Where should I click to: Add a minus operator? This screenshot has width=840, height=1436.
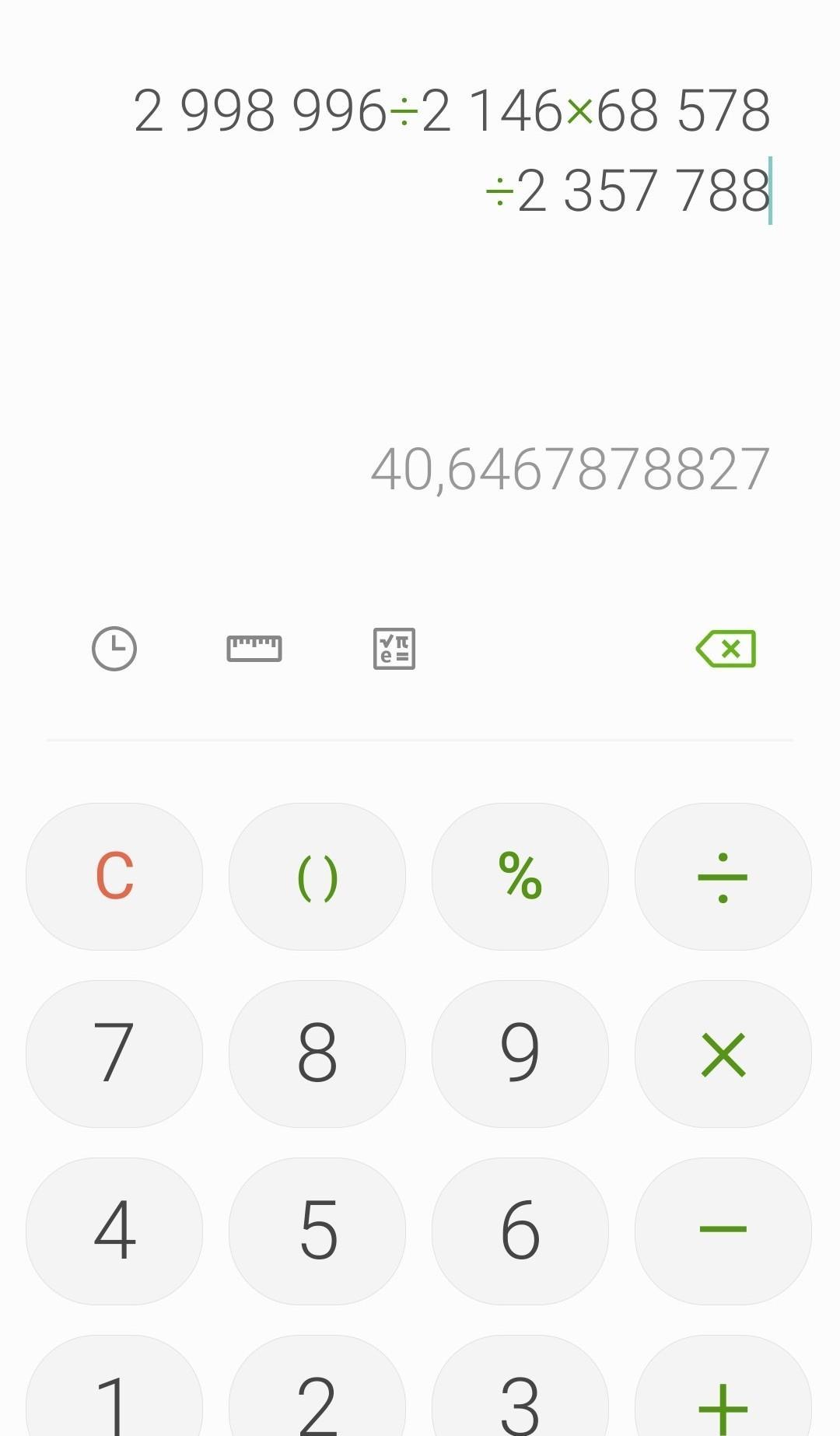[x=723, y=1231]
